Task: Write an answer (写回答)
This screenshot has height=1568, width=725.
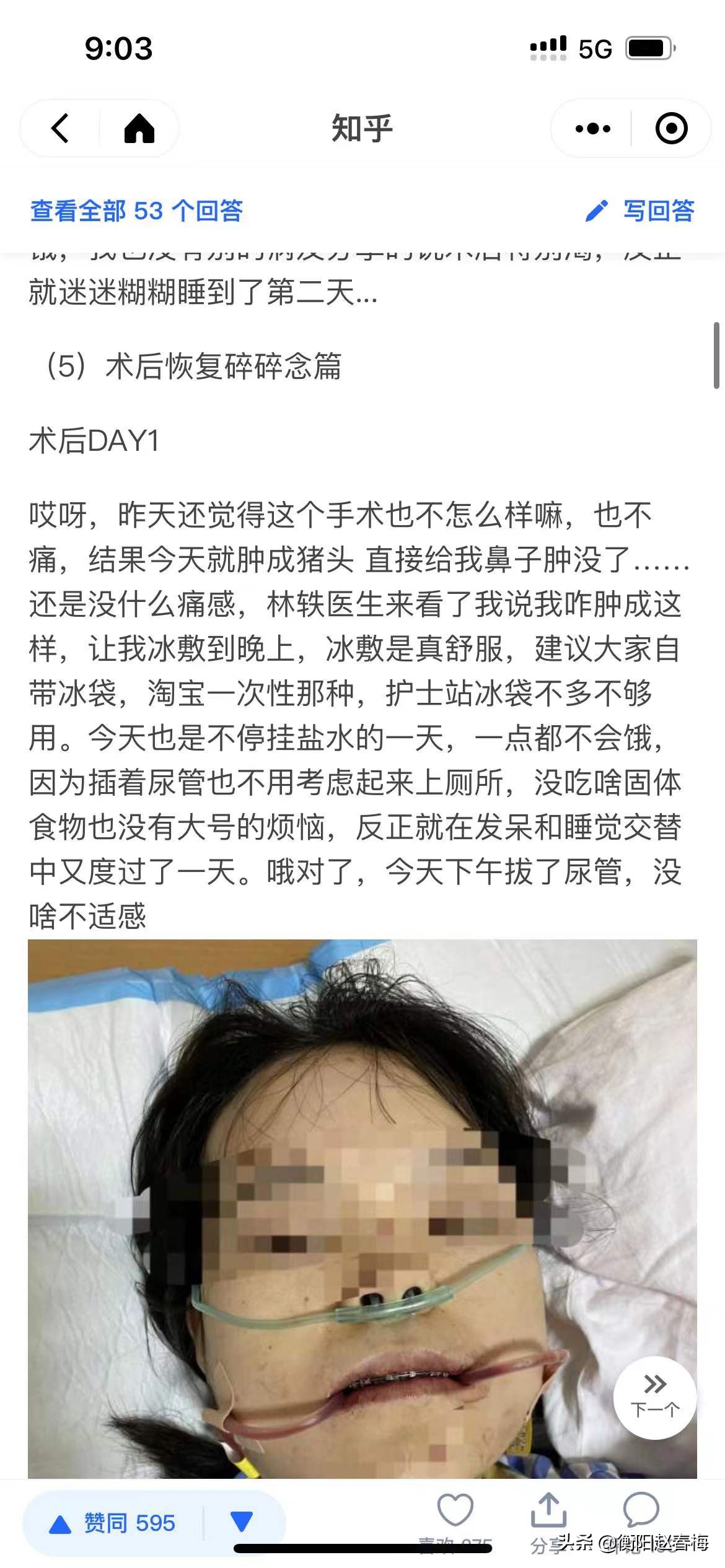Action: [641, 211]
